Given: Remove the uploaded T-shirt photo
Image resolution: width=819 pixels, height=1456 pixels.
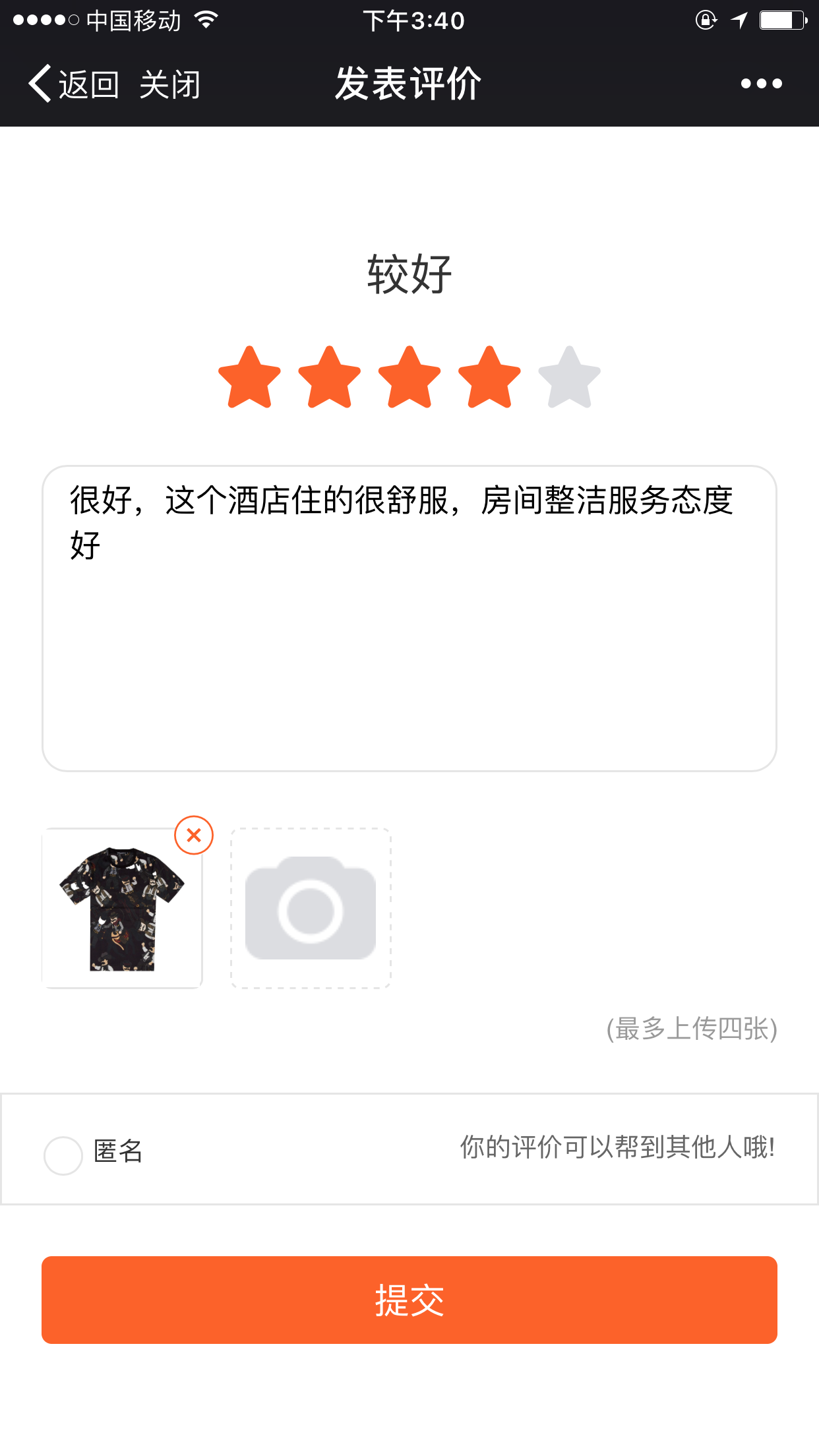Looking at the screenshot, I should point(194,835).
